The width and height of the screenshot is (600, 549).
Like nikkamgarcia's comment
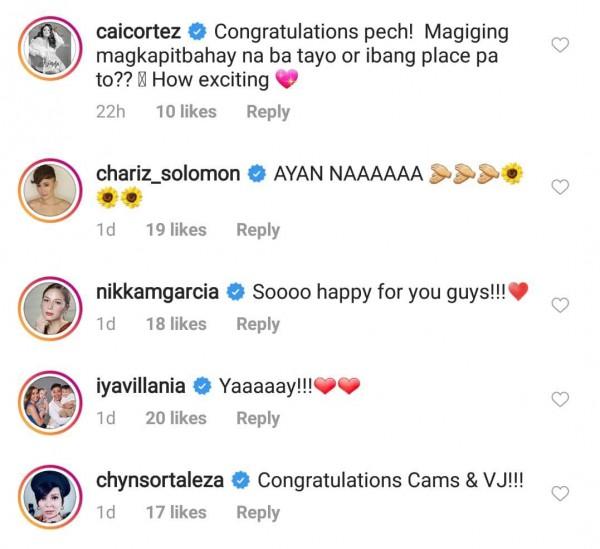(x=561, y=304)
